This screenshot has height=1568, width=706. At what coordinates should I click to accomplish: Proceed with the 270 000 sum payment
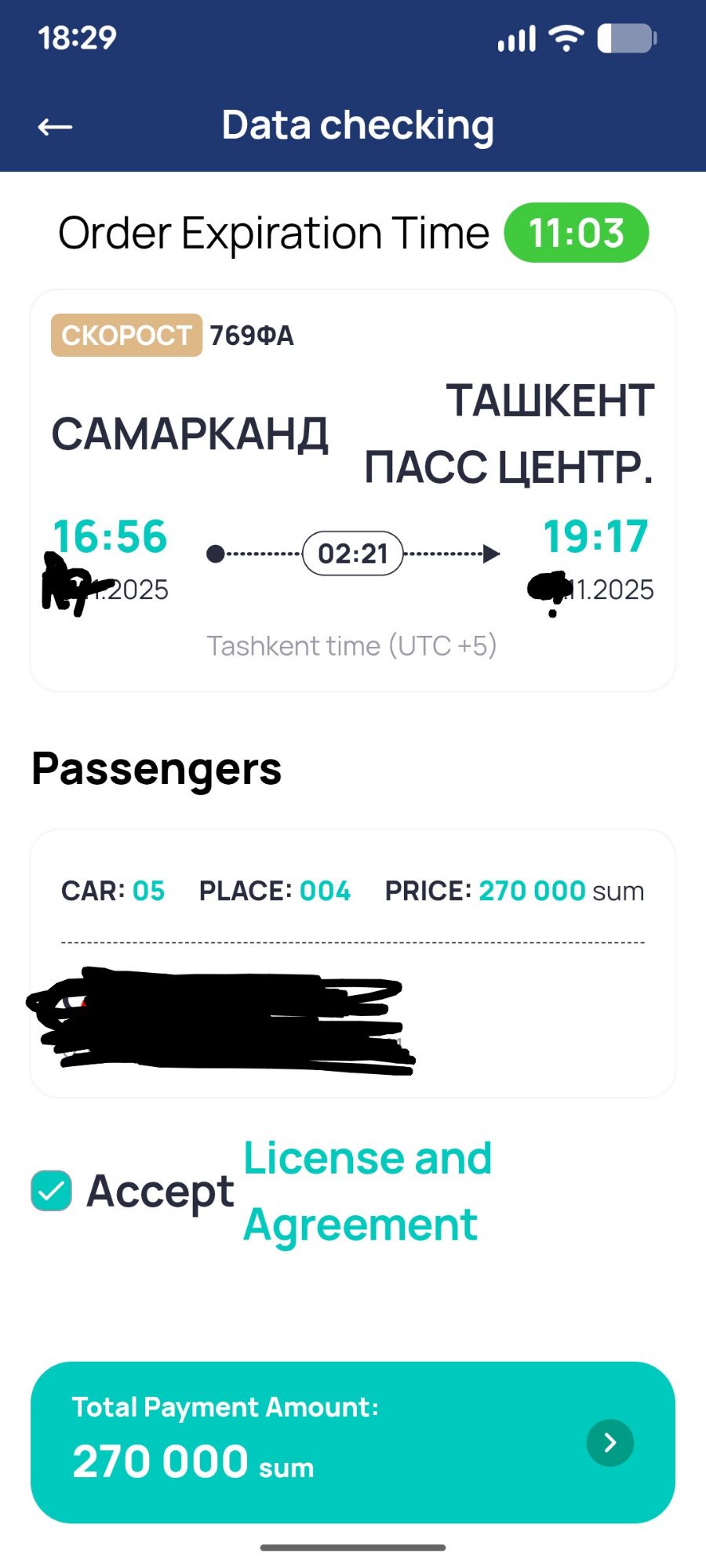tap(610, 1443)
